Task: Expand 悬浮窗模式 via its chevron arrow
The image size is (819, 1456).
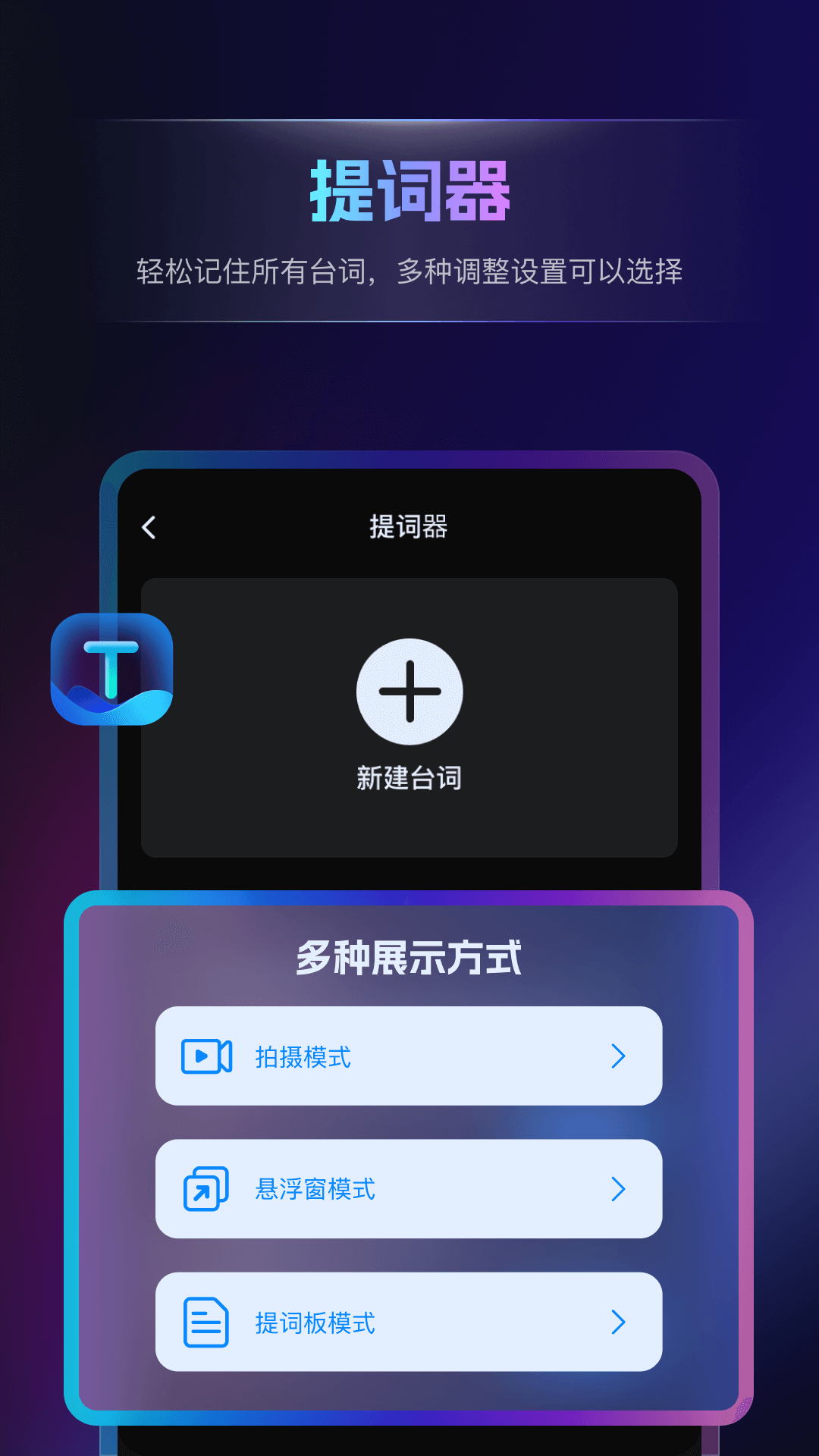Action: [619, 1188]
